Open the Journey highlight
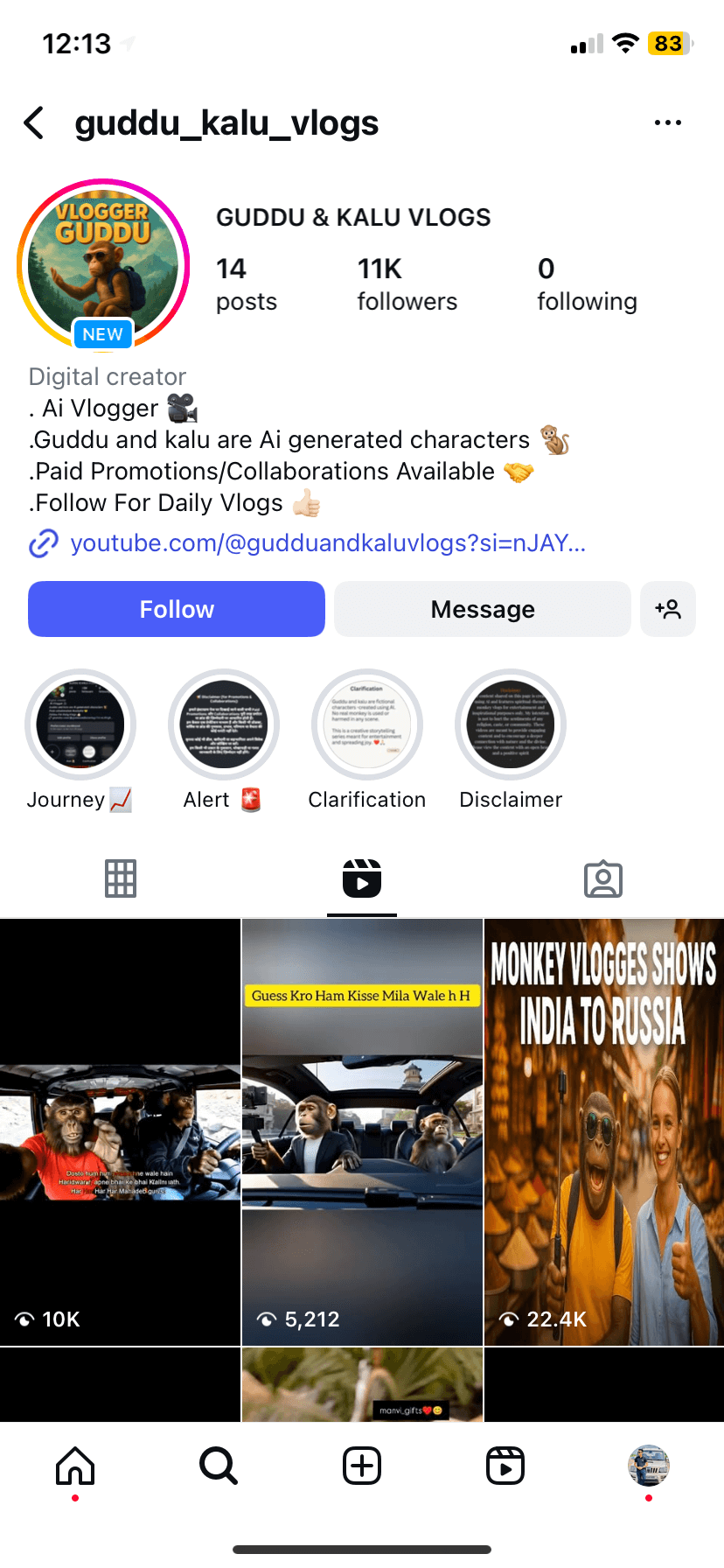The image size is (724, 1568). tap(80, 724)
